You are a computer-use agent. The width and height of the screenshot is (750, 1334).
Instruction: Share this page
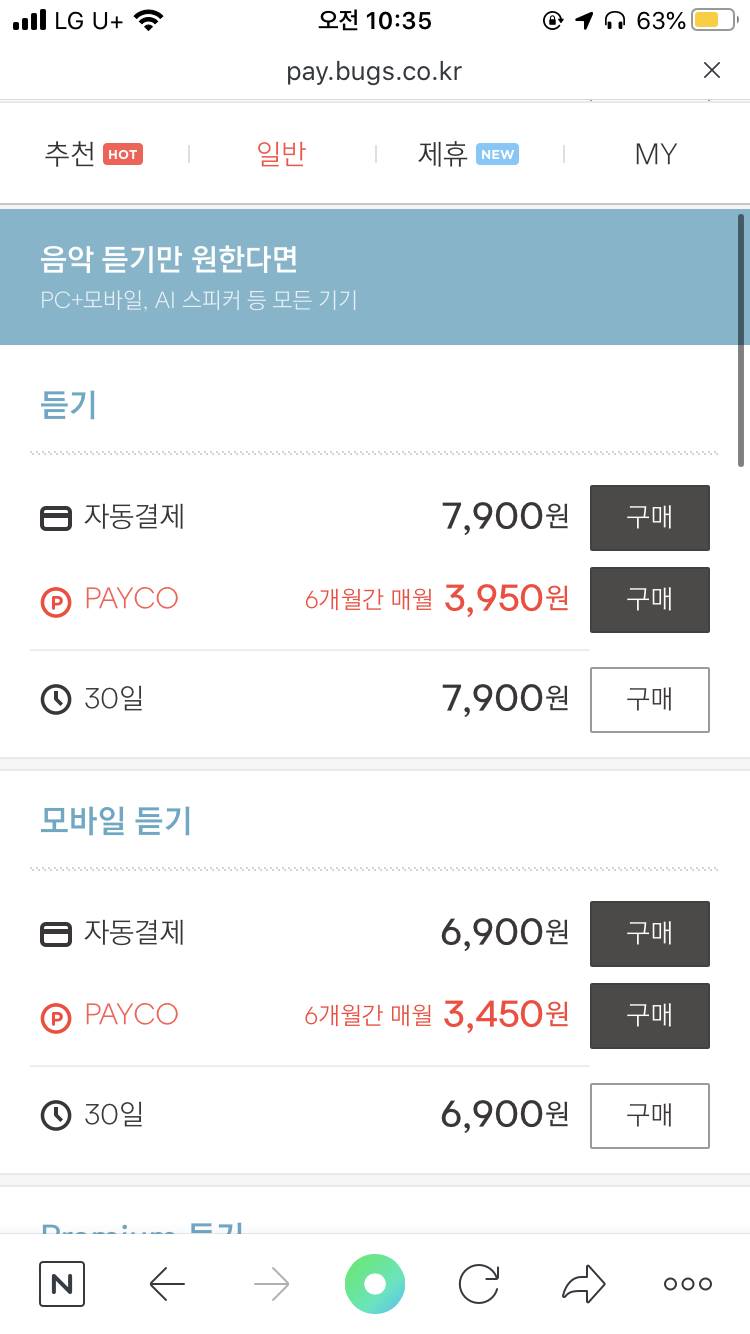[584, 1284]
